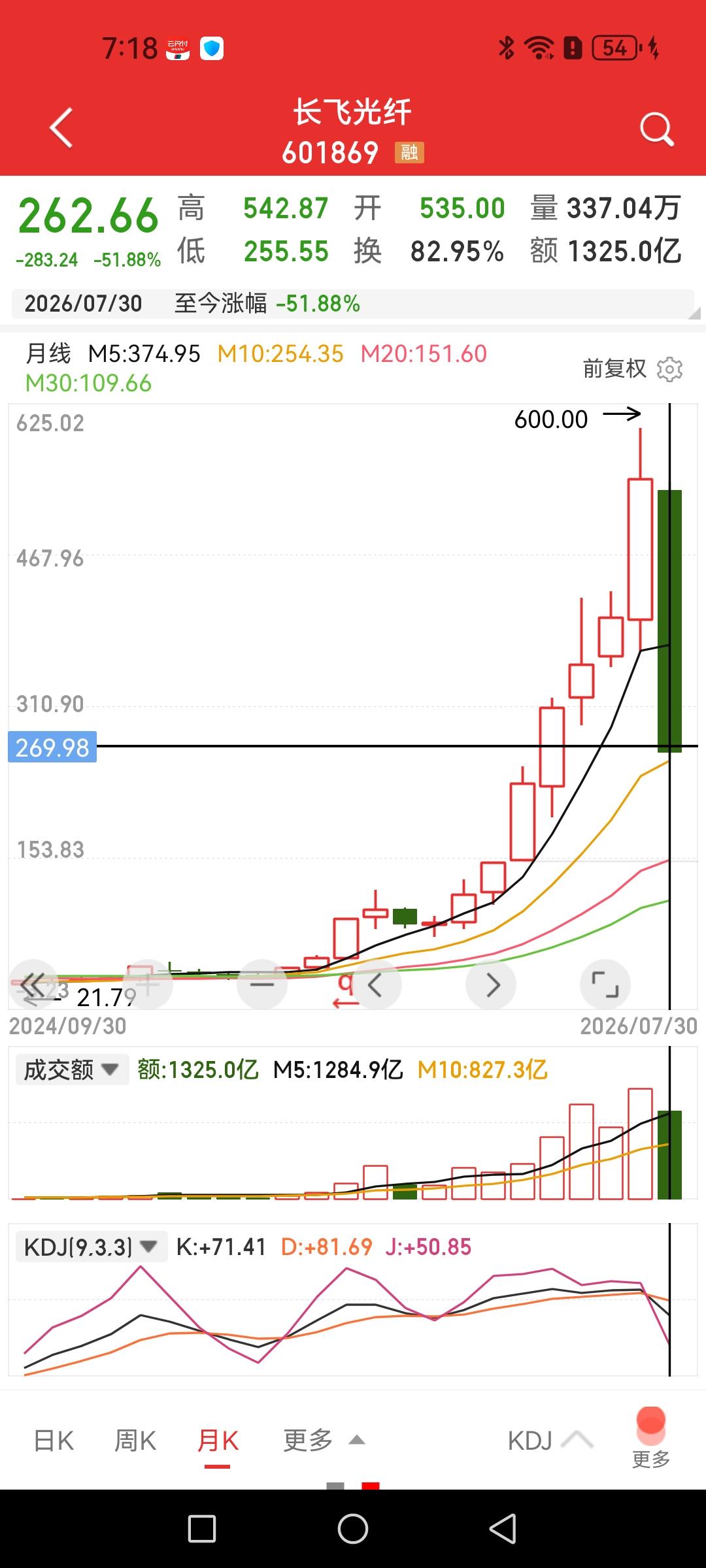This screenshot has width=706, height=1568.
Task: Move the chart cursor to the previous candle
Action: click(x=376, y=984)
